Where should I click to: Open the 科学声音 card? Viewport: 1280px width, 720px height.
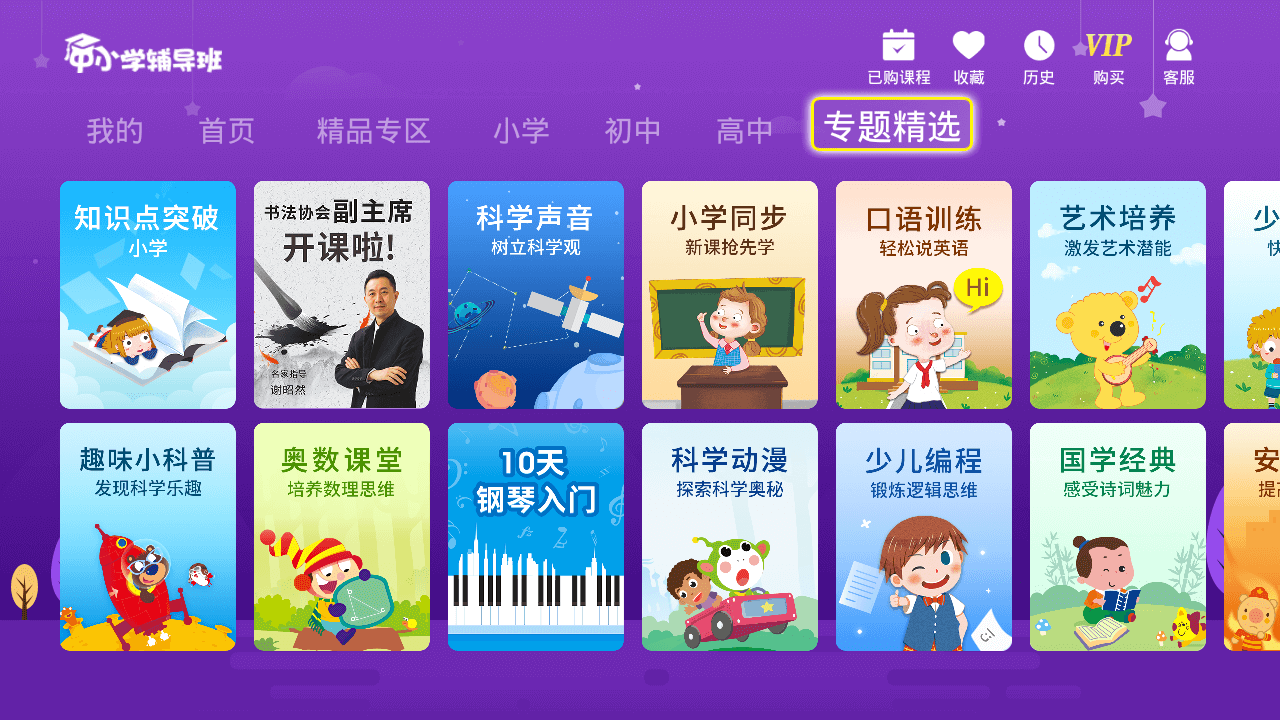click(536, 295)
